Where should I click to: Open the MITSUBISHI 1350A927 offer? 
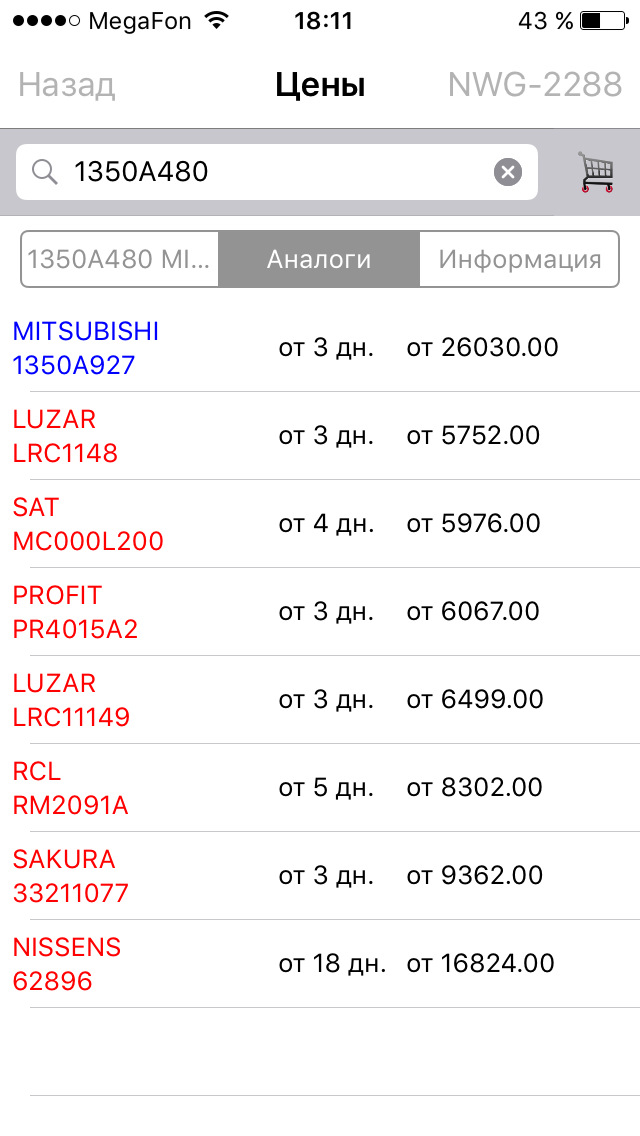[320, 348]
